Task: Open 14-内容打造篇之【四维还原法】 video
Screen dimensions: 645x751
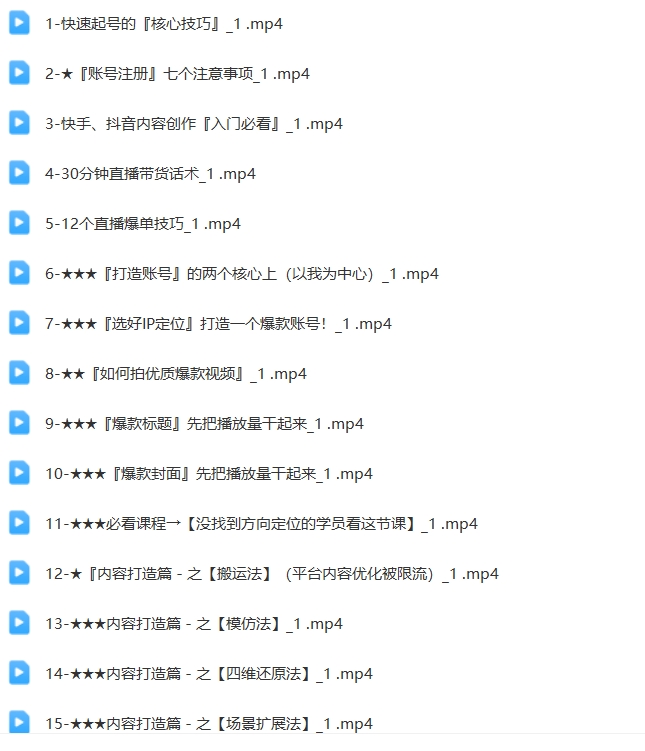Action: point(208,674)
